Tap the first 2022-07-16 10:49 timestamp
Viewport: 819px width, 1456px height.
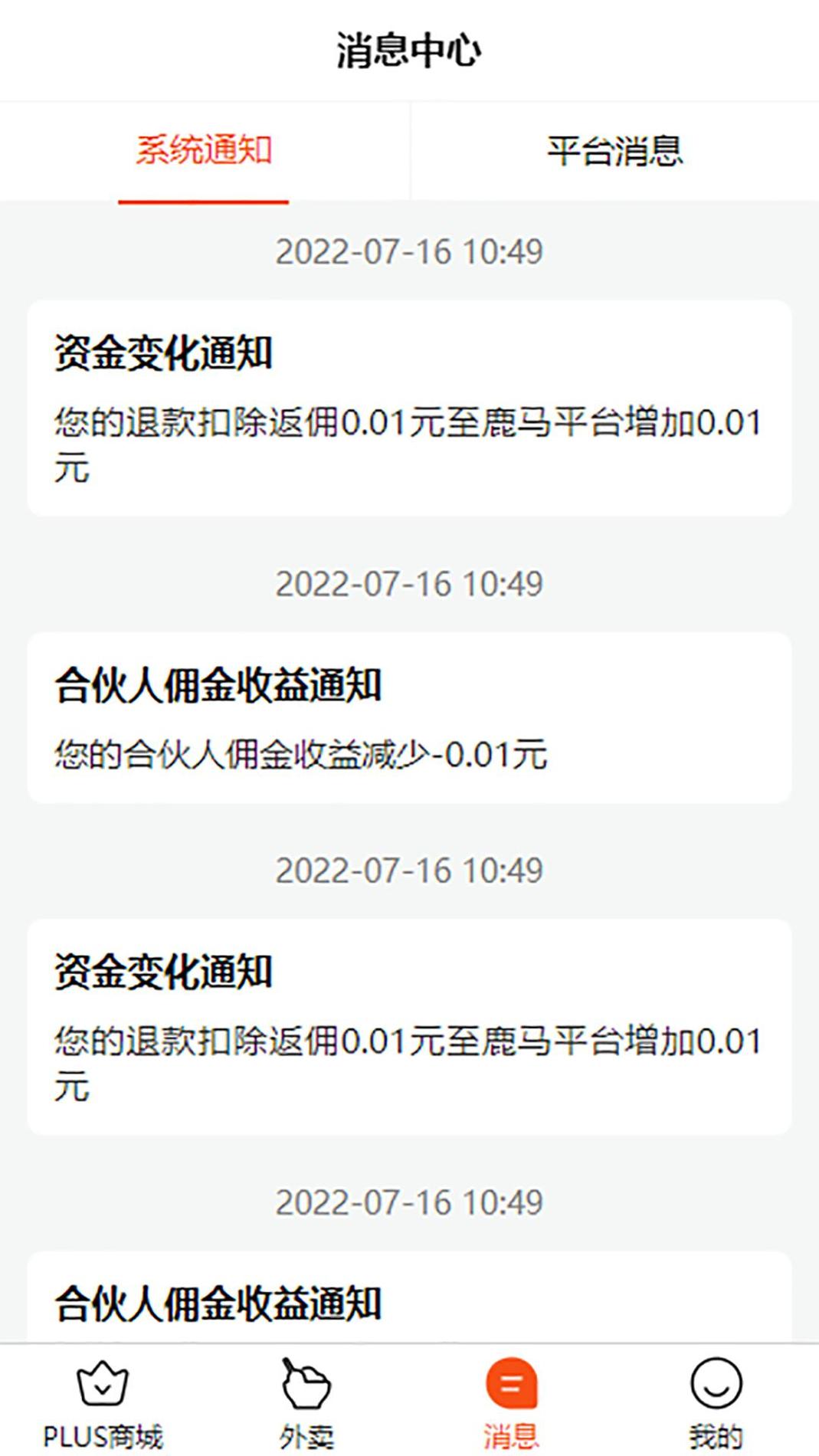pos(409,251)
